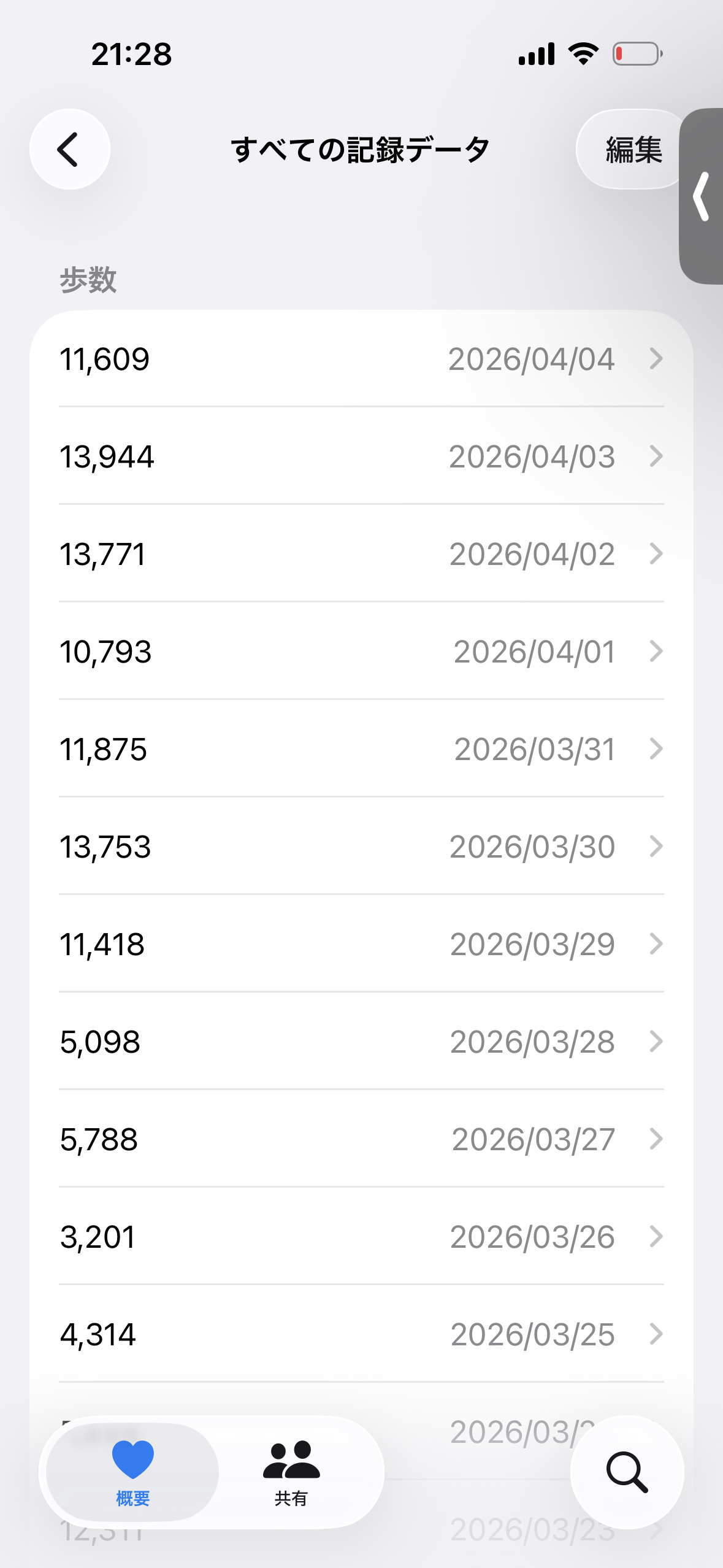Switch to the 概要 summary tab
Viewport: 723px width, 1568px height.
coord(132,1471)
